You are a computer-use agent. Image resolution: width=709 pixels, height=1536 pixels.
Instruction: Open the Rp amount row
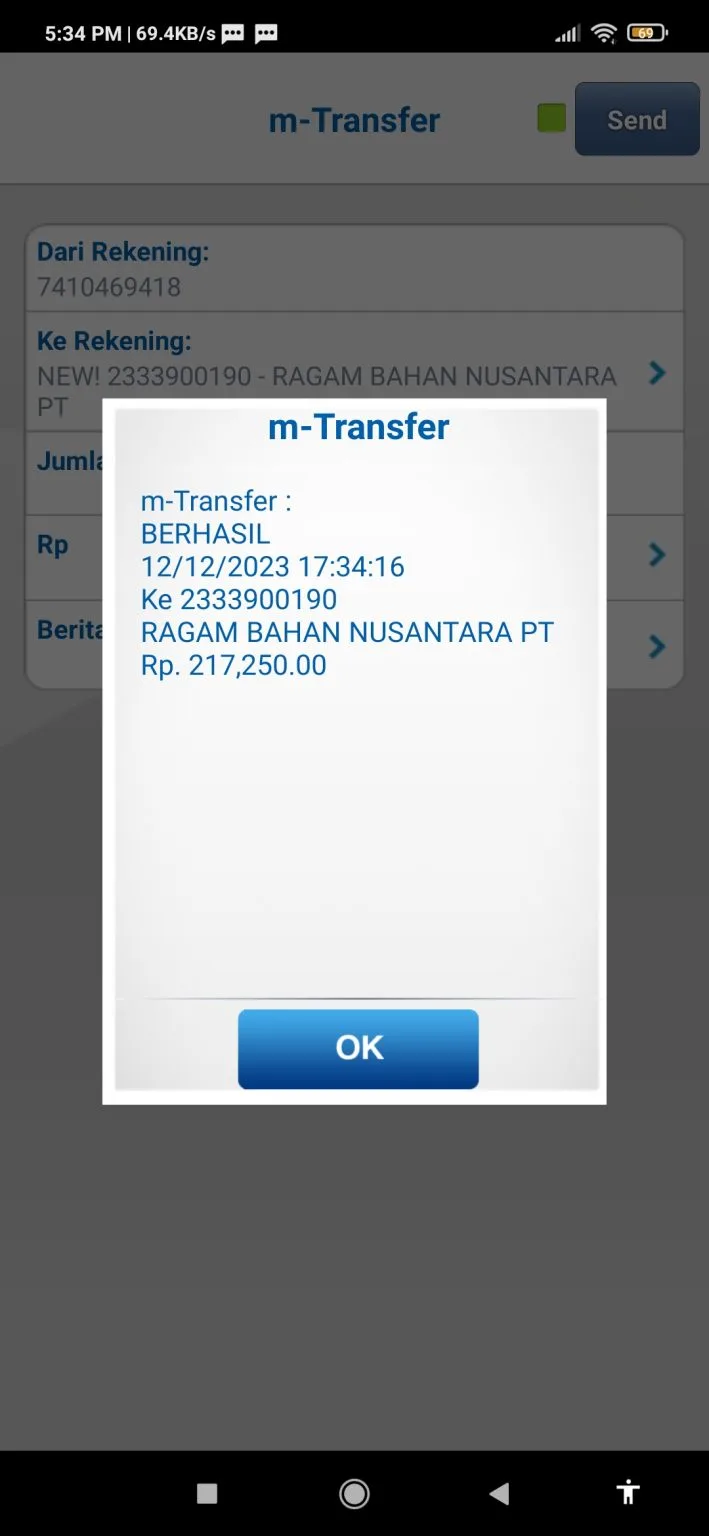[354, 558]
